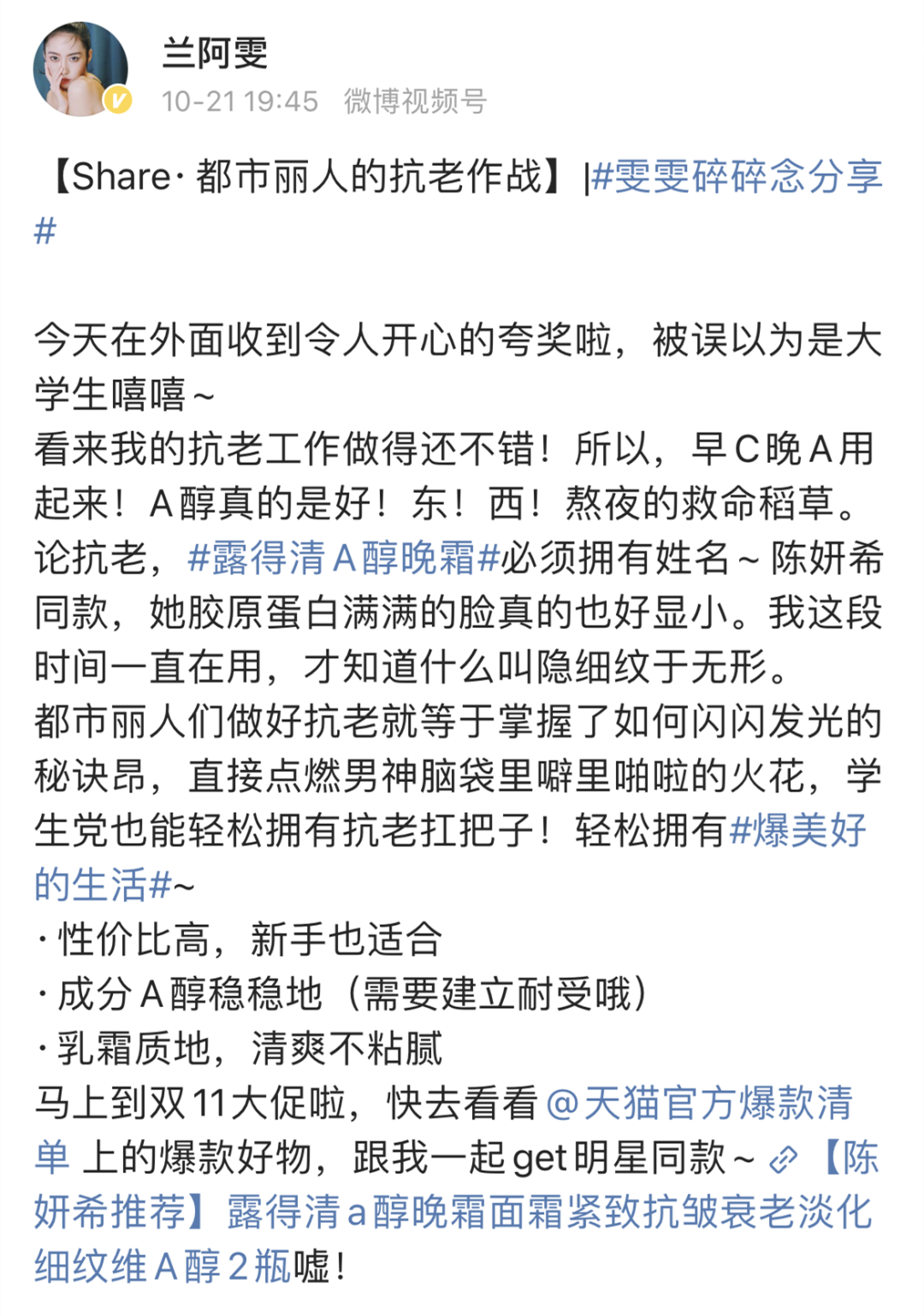Tap the 微博视频号 source label
Image resolution: width=924 pixels, height=1316 pixels.
coord(415,102)
